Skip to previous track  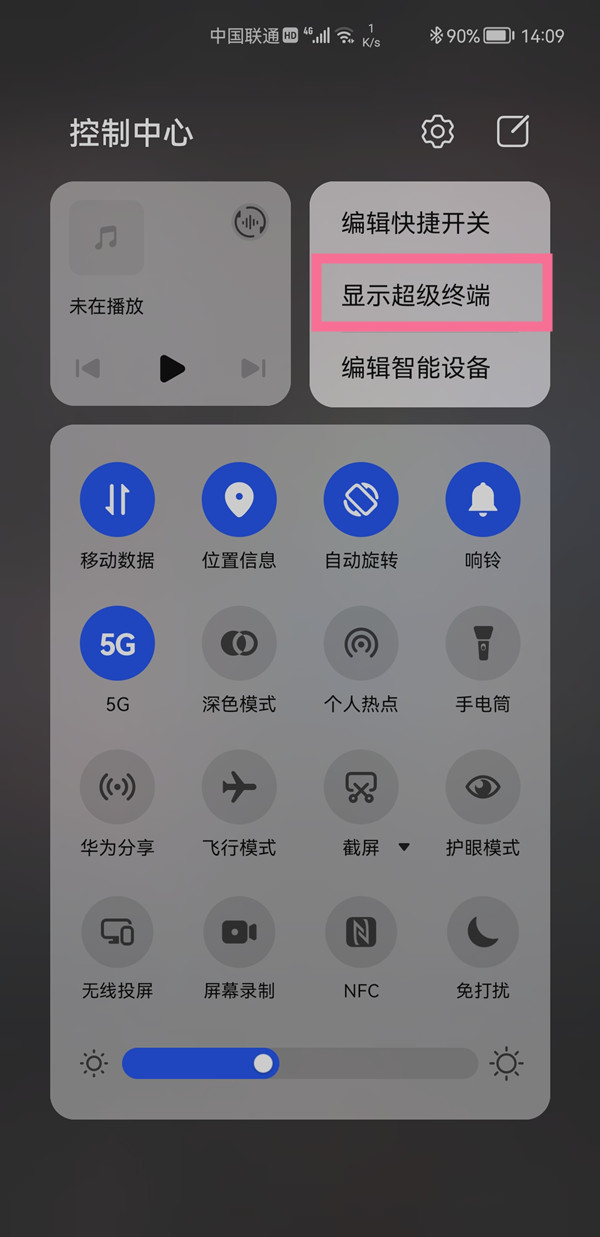[x=88, y=368]
